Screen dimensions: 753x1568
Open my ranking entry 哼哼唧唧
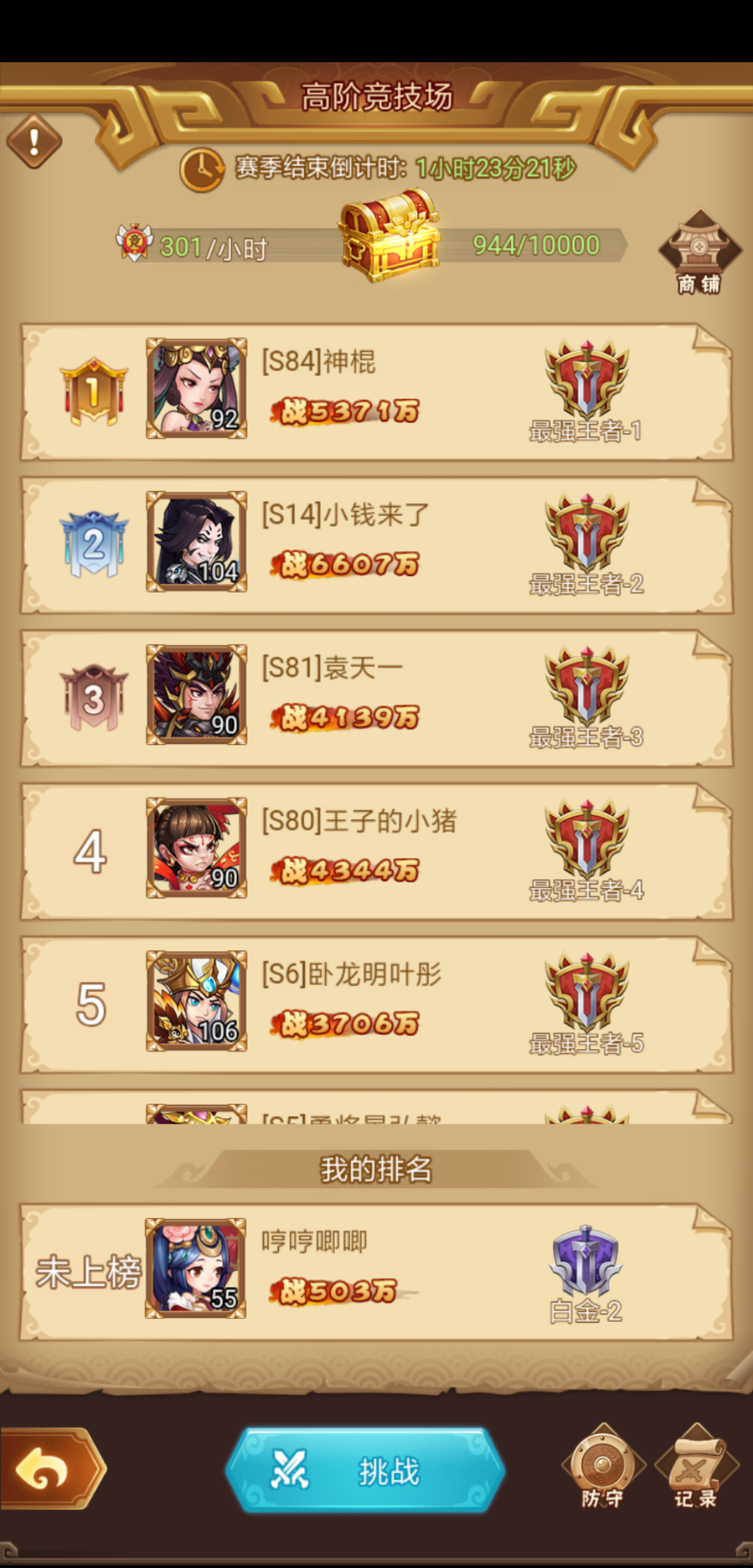(376, 1271)
